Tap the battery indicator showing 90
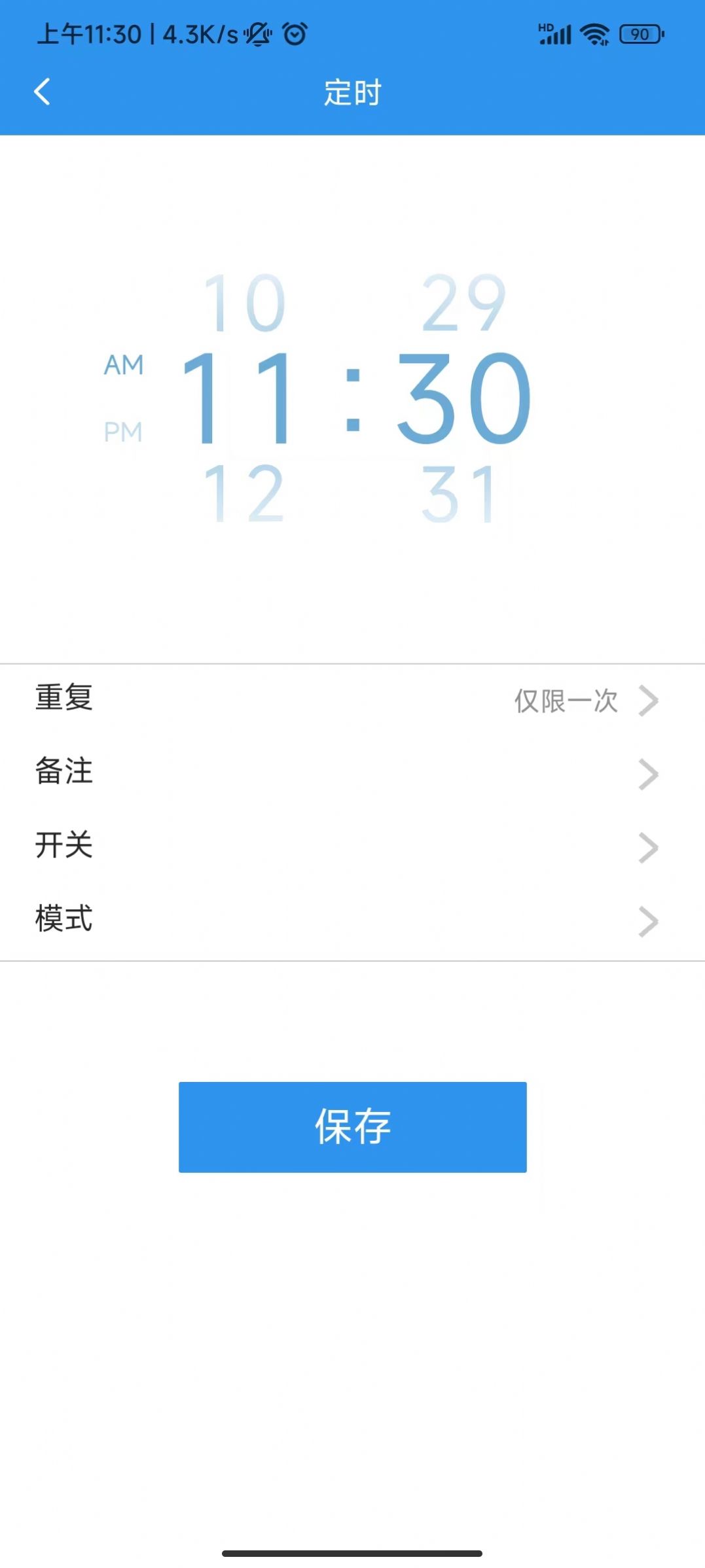 [642, 34]
